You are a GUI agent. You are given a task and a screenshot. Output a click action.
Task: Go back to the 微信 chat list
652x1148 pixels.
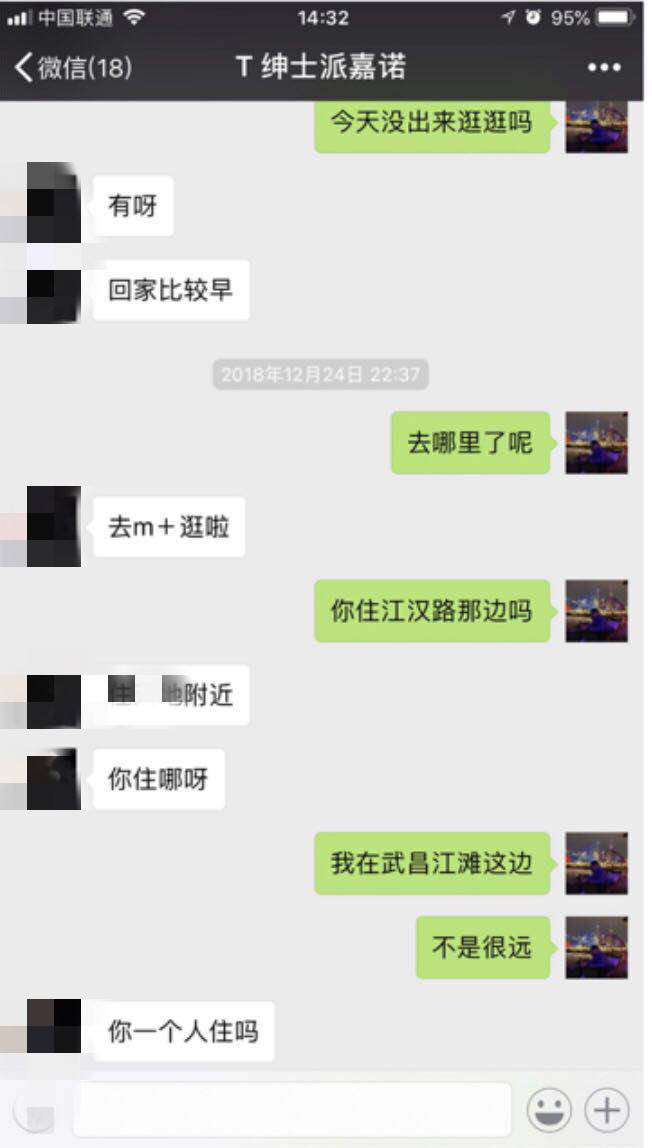[x=72, y=68]
